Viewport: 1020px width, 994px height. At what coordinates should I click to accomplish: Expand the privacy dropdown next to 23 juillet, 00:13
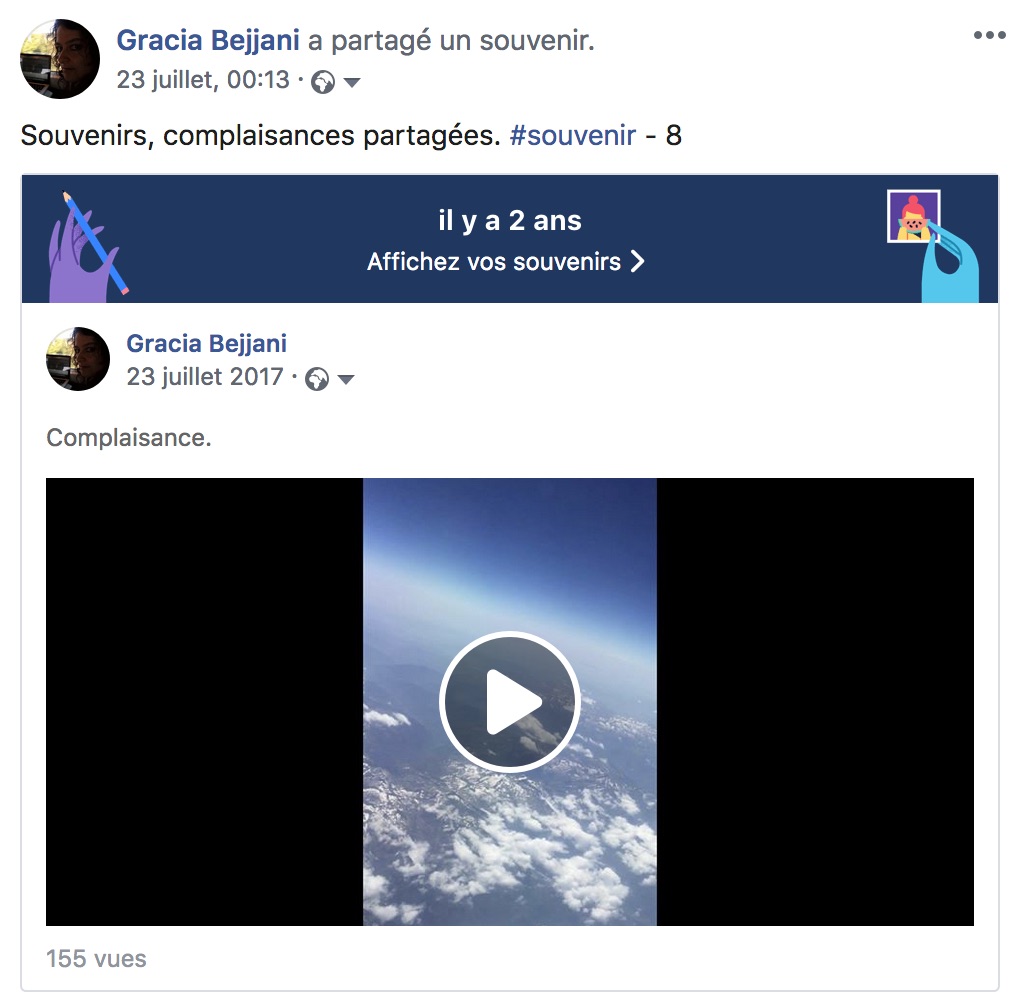tap(351, 82)
